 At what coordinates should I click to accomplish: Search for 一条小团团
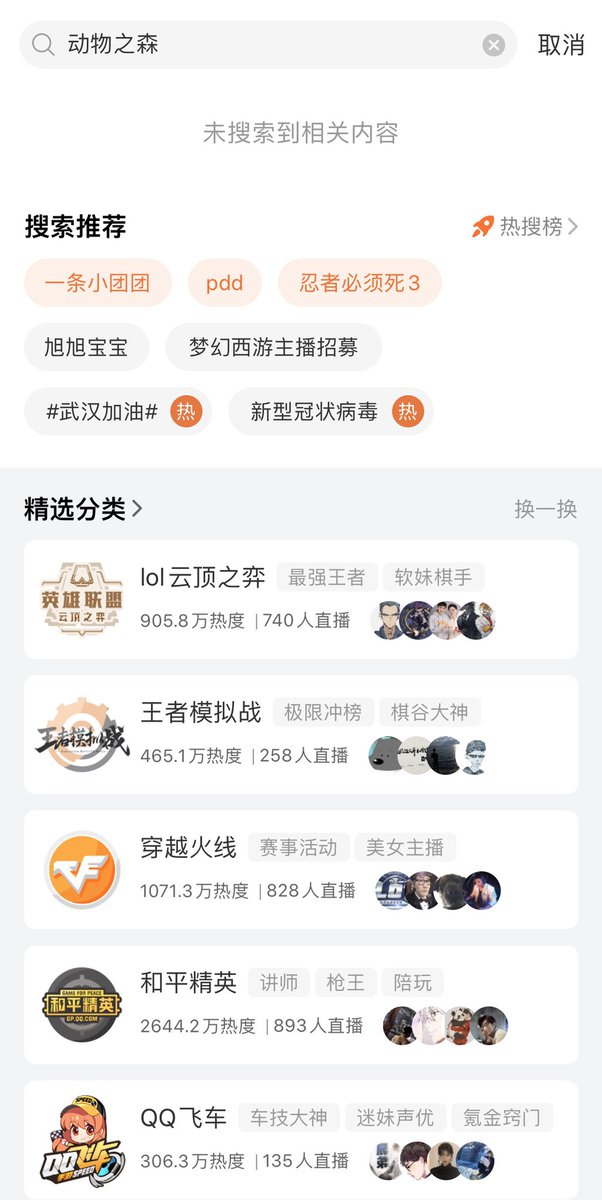[x=98, y=283]
